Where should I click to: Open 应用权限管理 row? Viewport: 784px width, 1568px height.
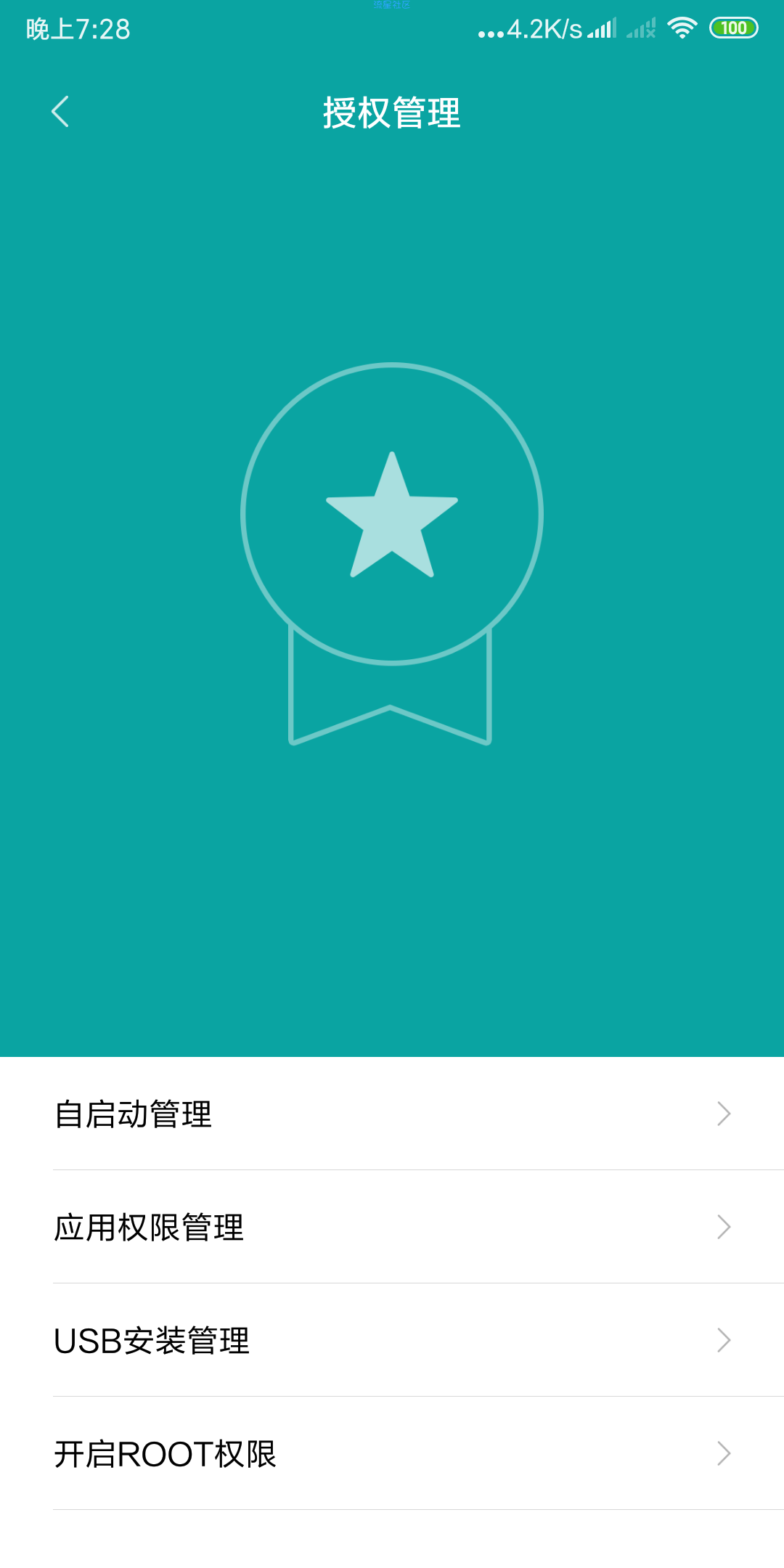[x=392, y=1227]
